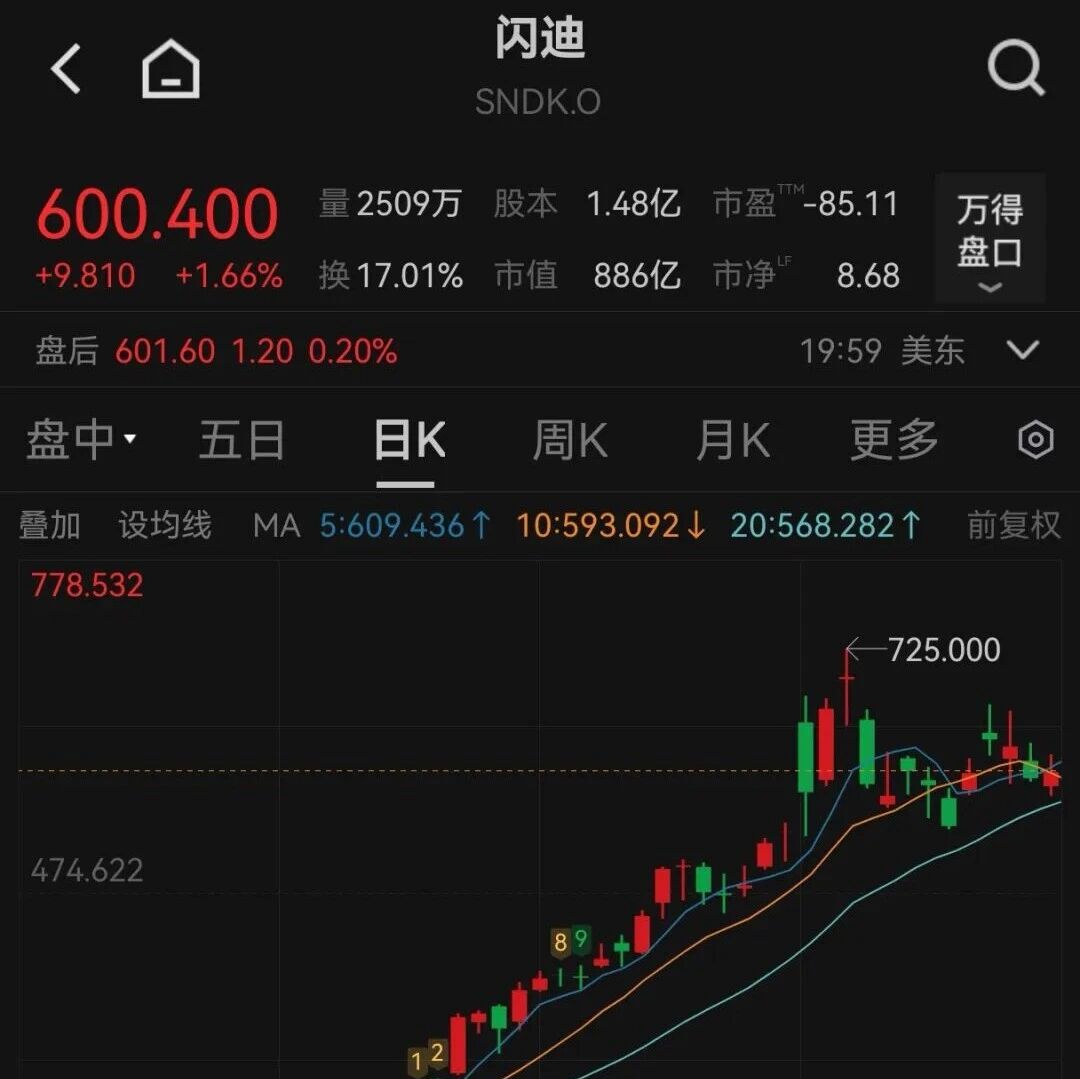
Task: Open the 盘中 dropdown
Action: [82, 440]
